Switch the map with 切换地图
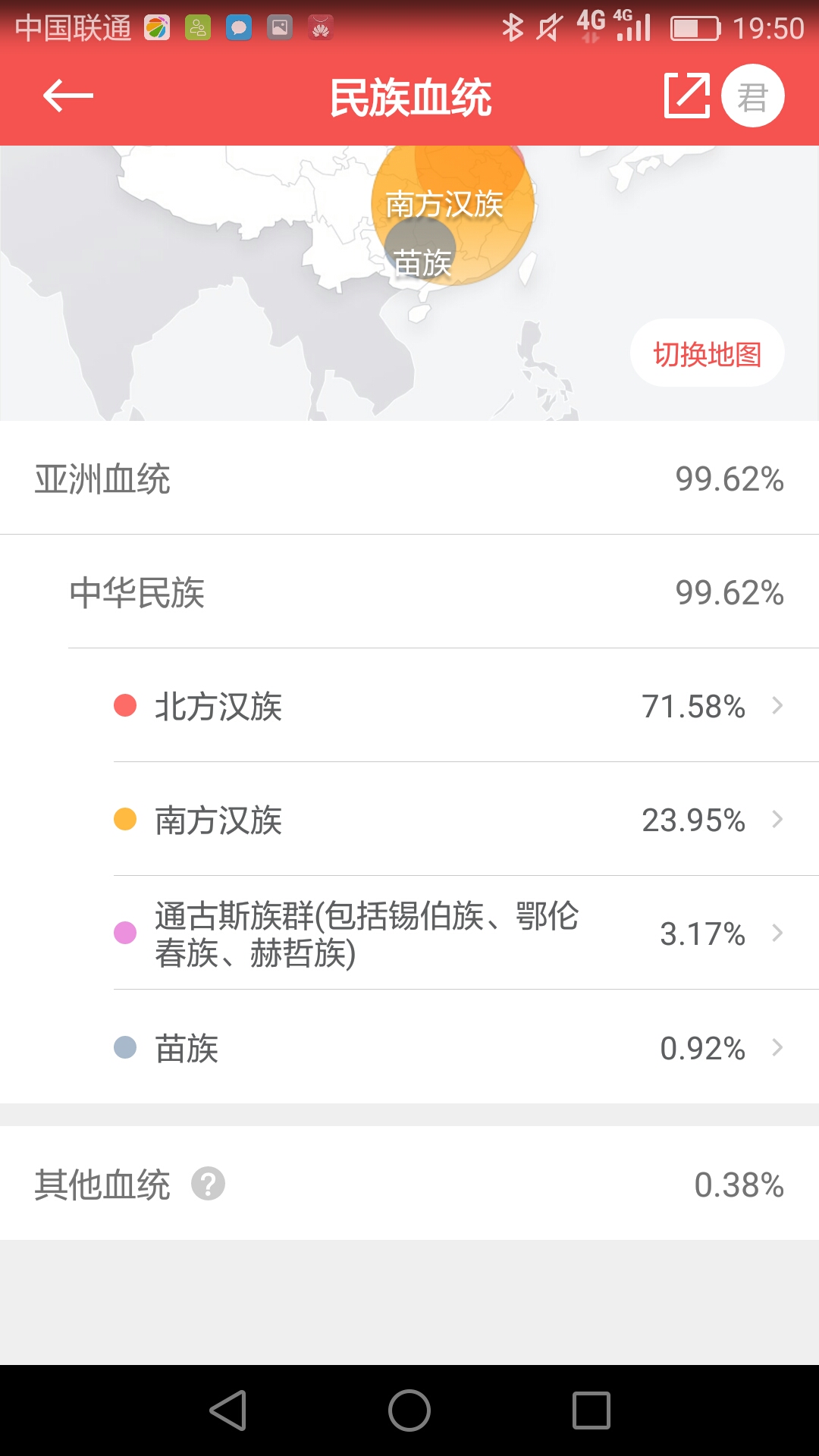Viewport: 819px width, 1456px height. click(707, 353)
